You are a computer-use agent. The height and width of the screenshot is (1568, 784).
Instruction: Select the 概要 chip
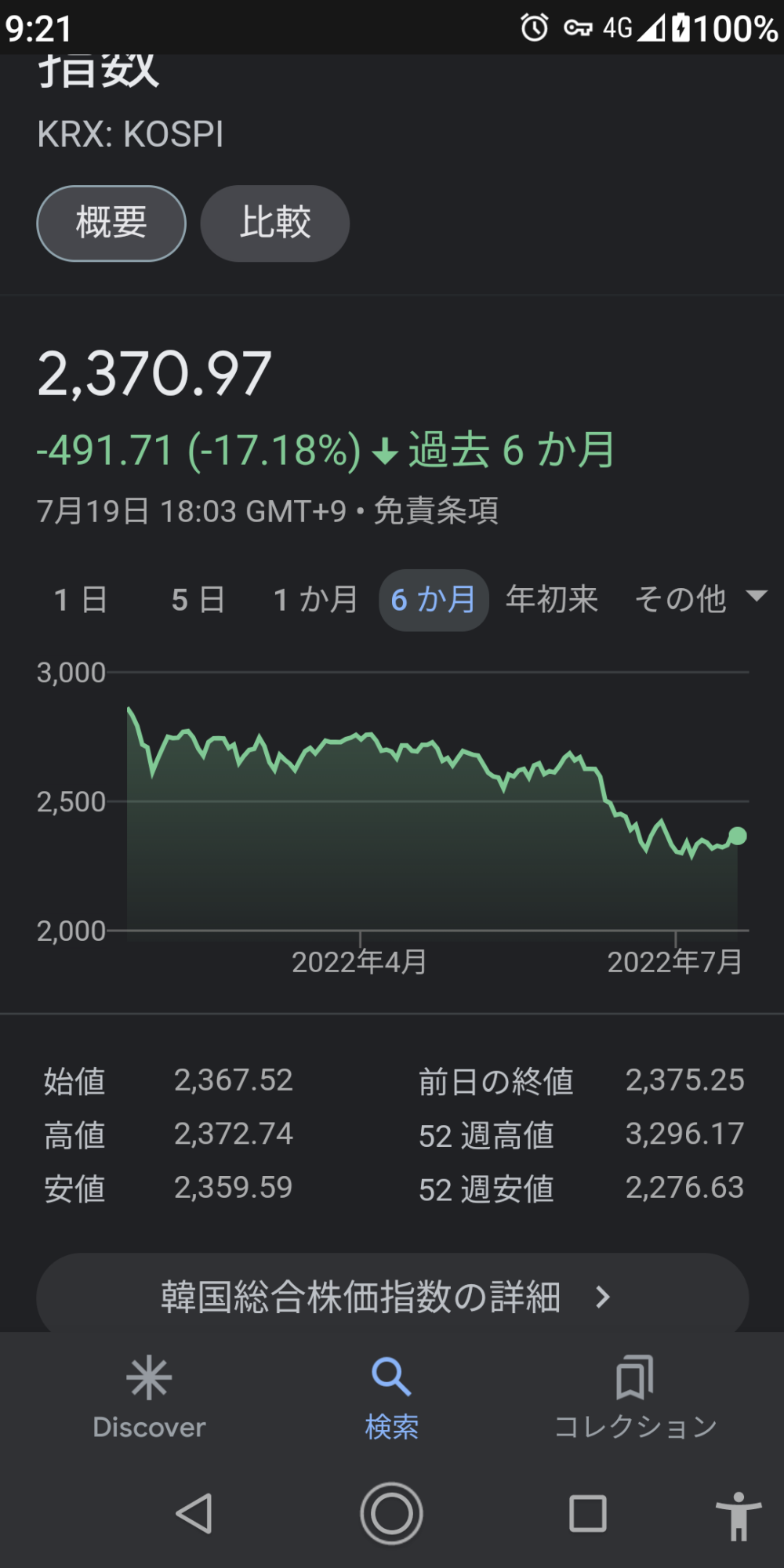point(111,223)
